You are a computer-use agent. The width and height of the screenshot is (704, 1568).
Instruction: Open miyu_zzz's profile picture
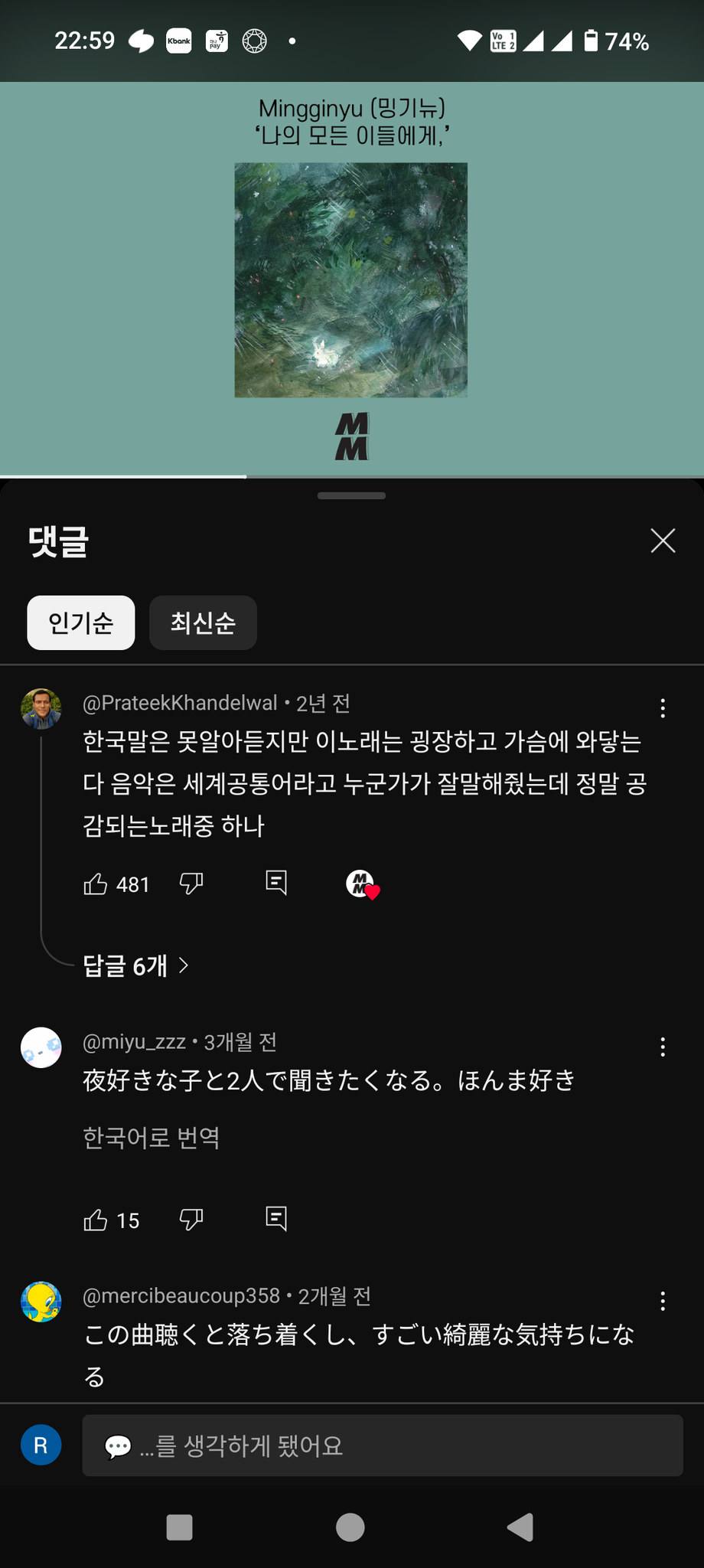click(41, 1047)
